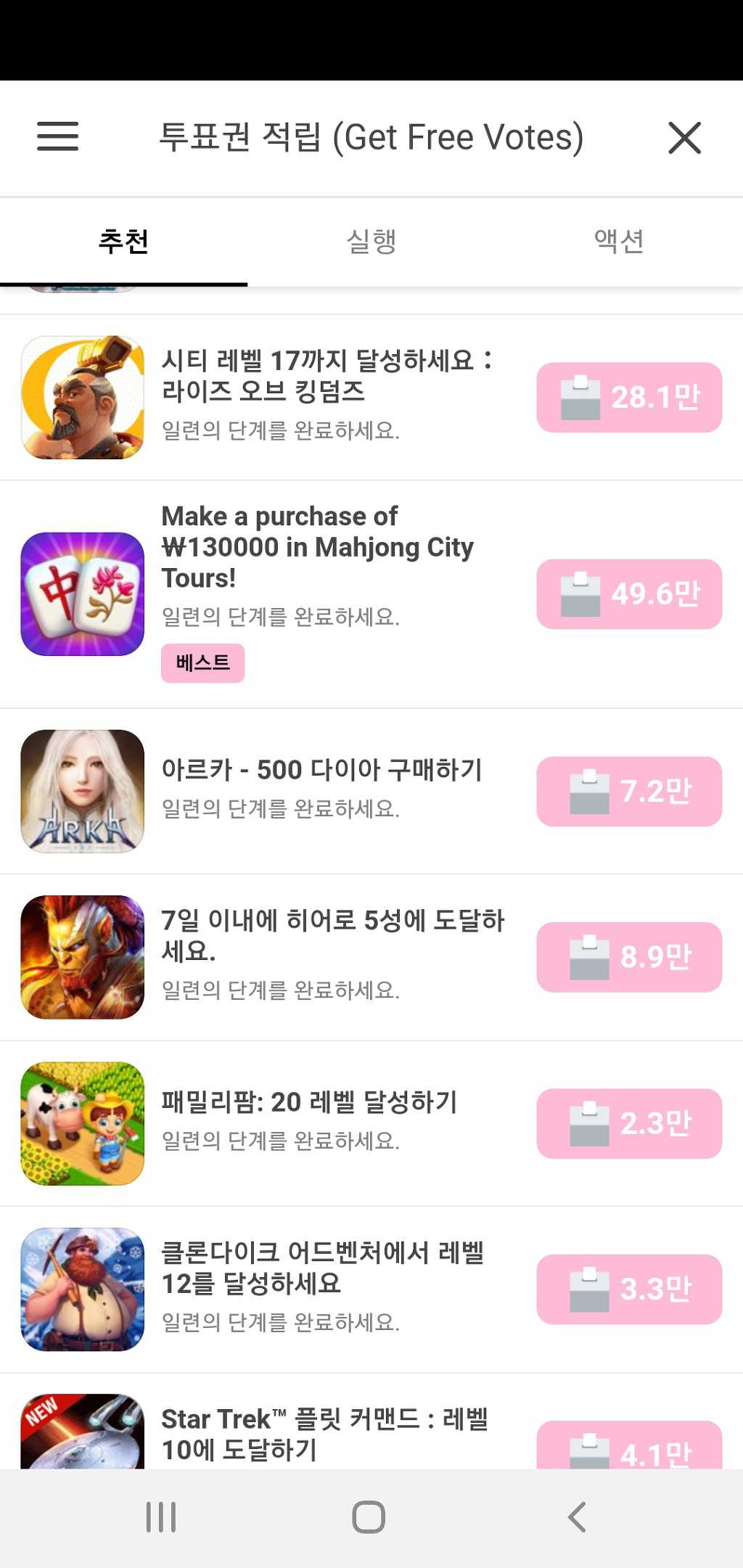Tap the 2.3만 votes reward button

coord(629,1123)
